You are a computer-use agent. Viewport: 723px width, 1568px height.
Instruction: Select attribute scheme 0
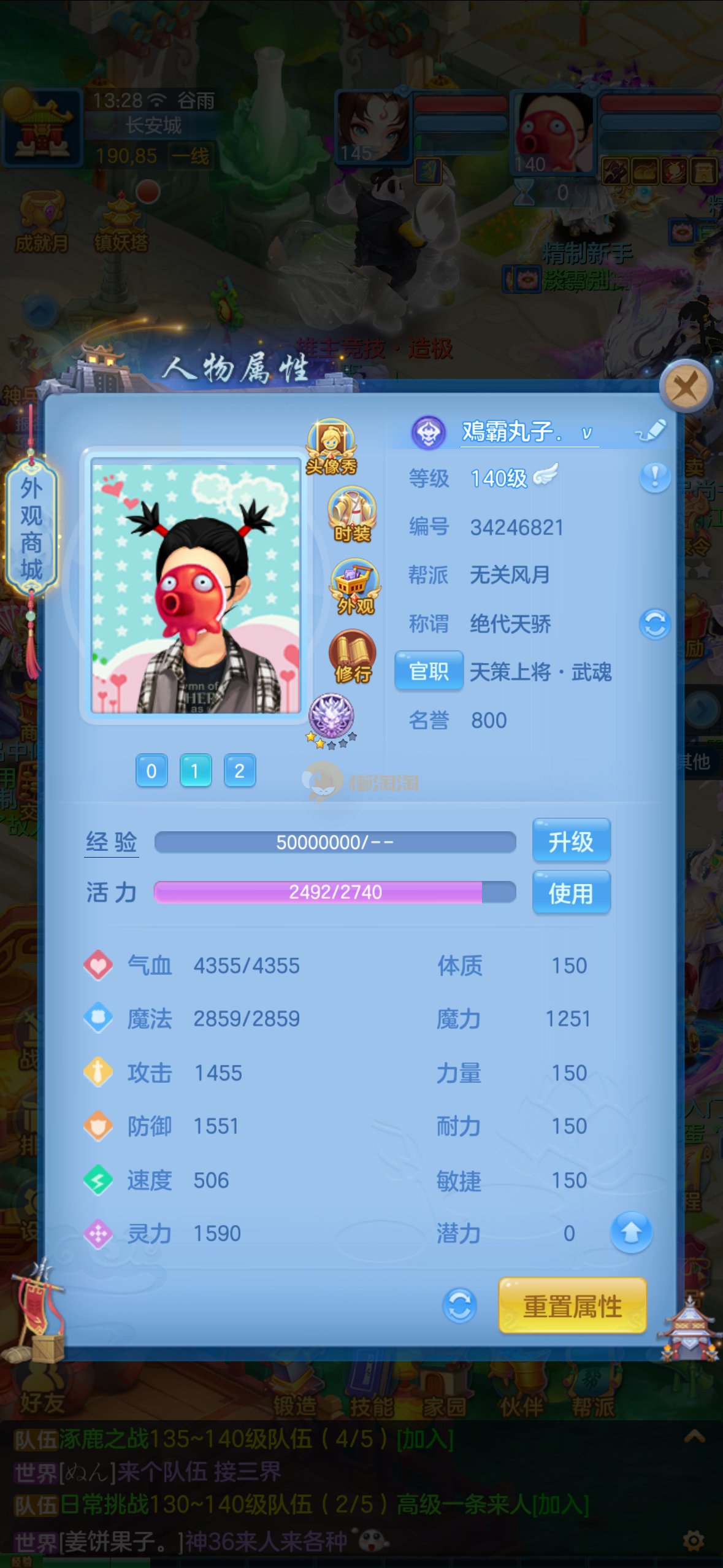(151, 771)
